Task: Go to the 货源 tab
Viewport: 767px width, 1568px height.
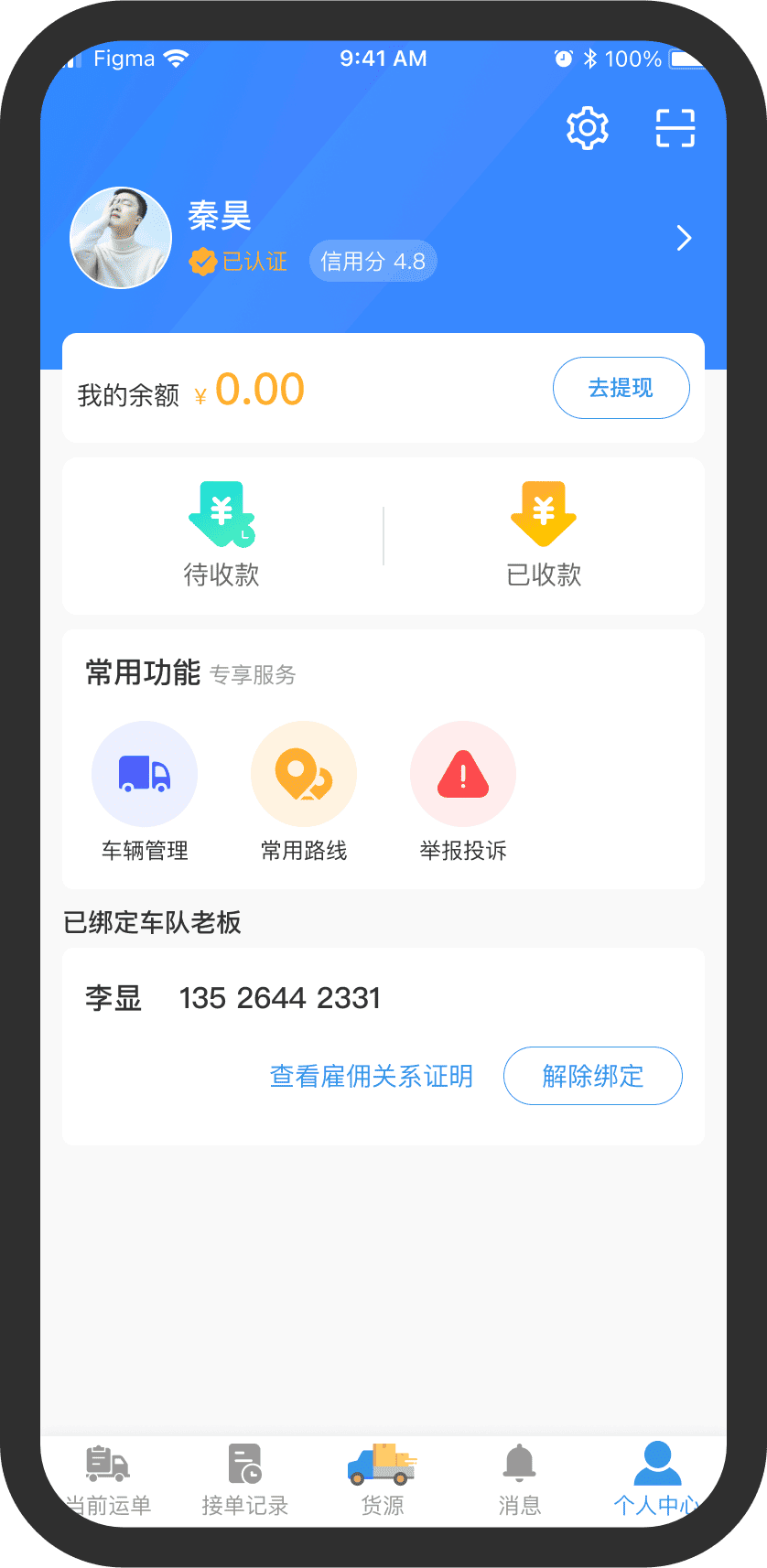Action: (x=383, y=1481)
